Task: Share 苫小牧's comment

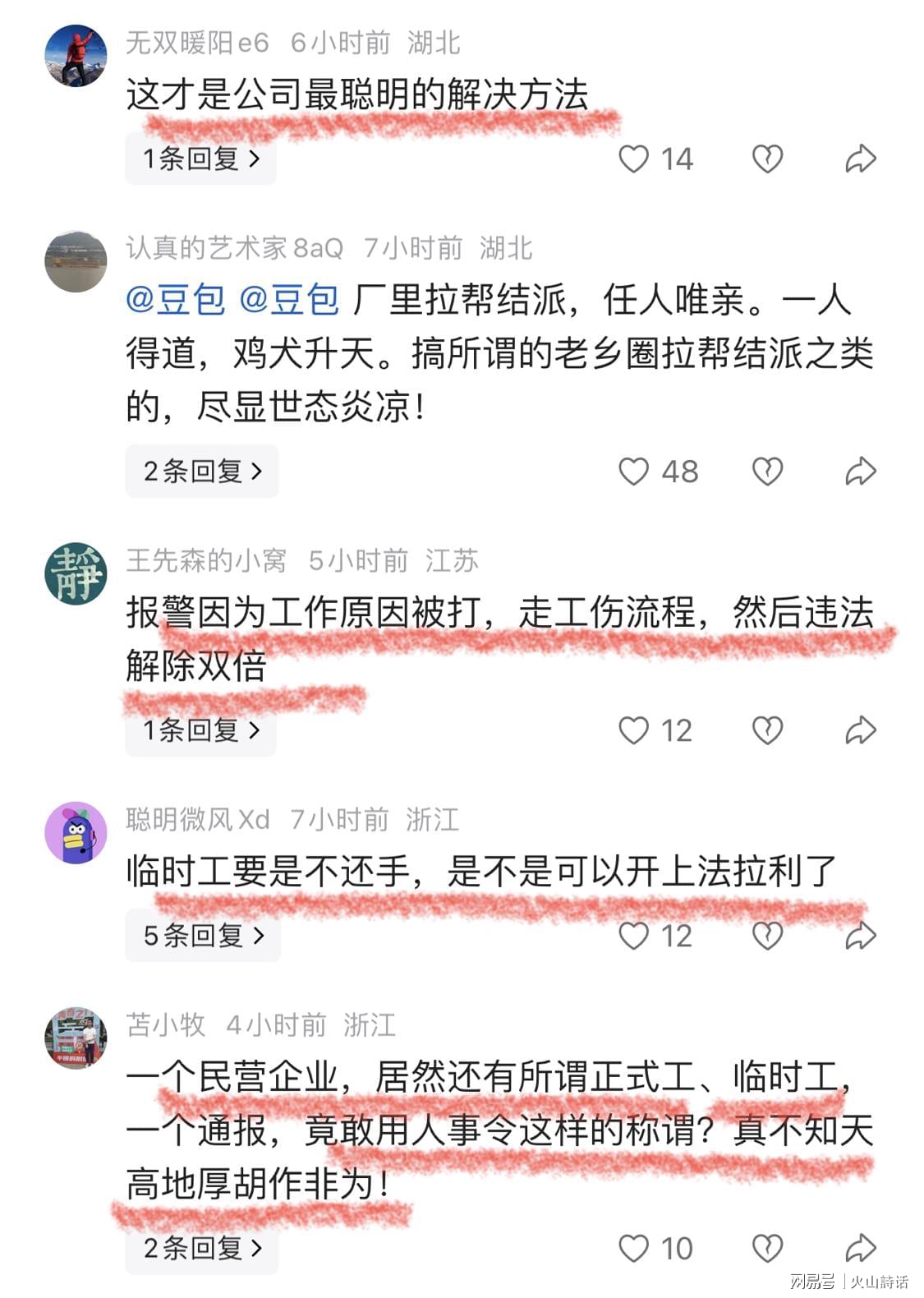Action: click(861, 1249)
